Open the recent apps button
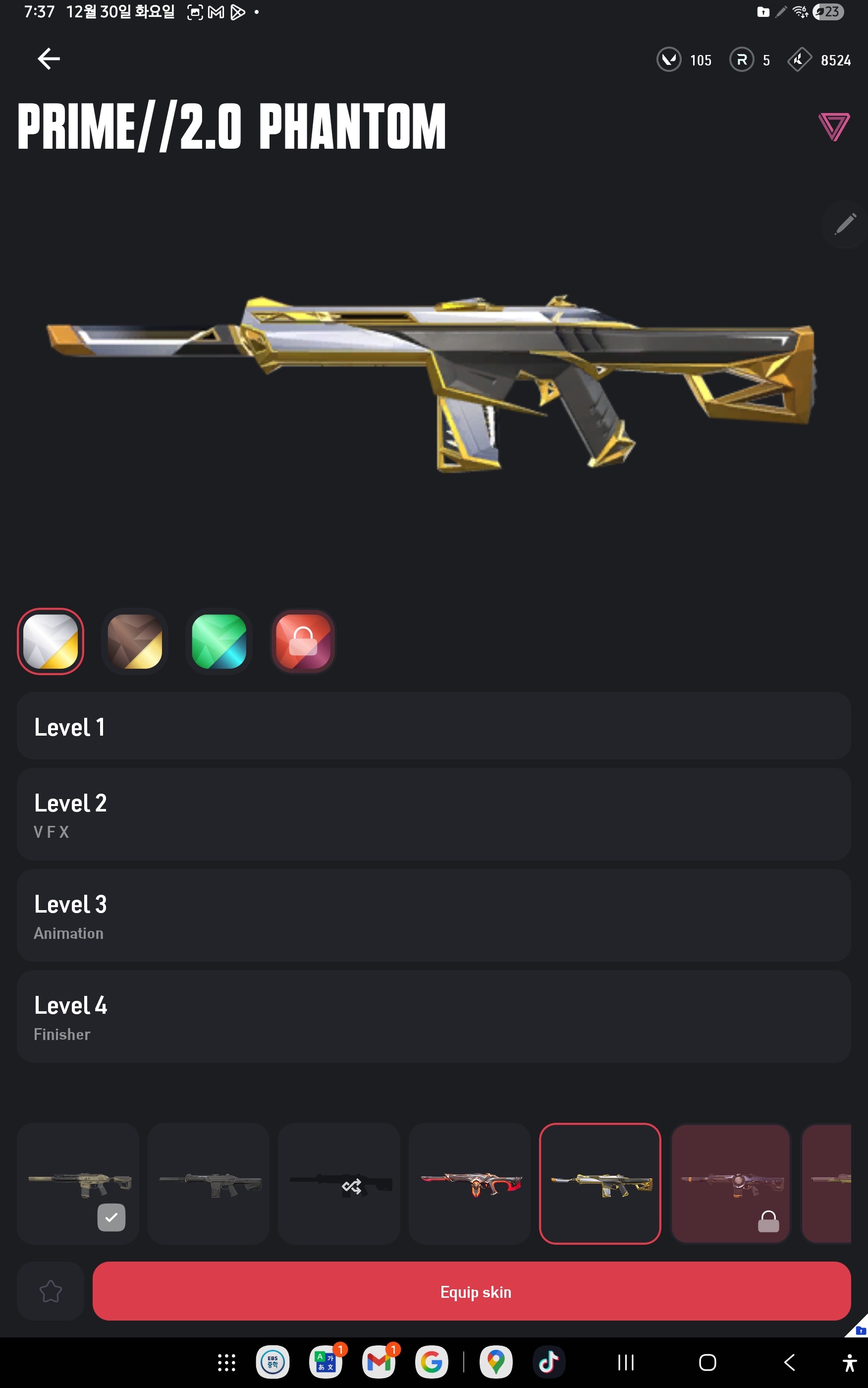Image resolution: width=868 pixels, height=1388 pixels. (625, 1362)
